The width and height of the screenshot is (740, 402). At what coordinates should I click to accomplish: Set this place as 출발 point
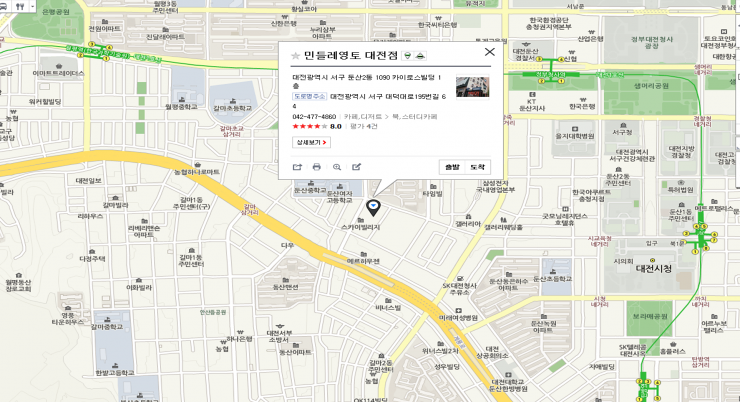pos(452,167)
